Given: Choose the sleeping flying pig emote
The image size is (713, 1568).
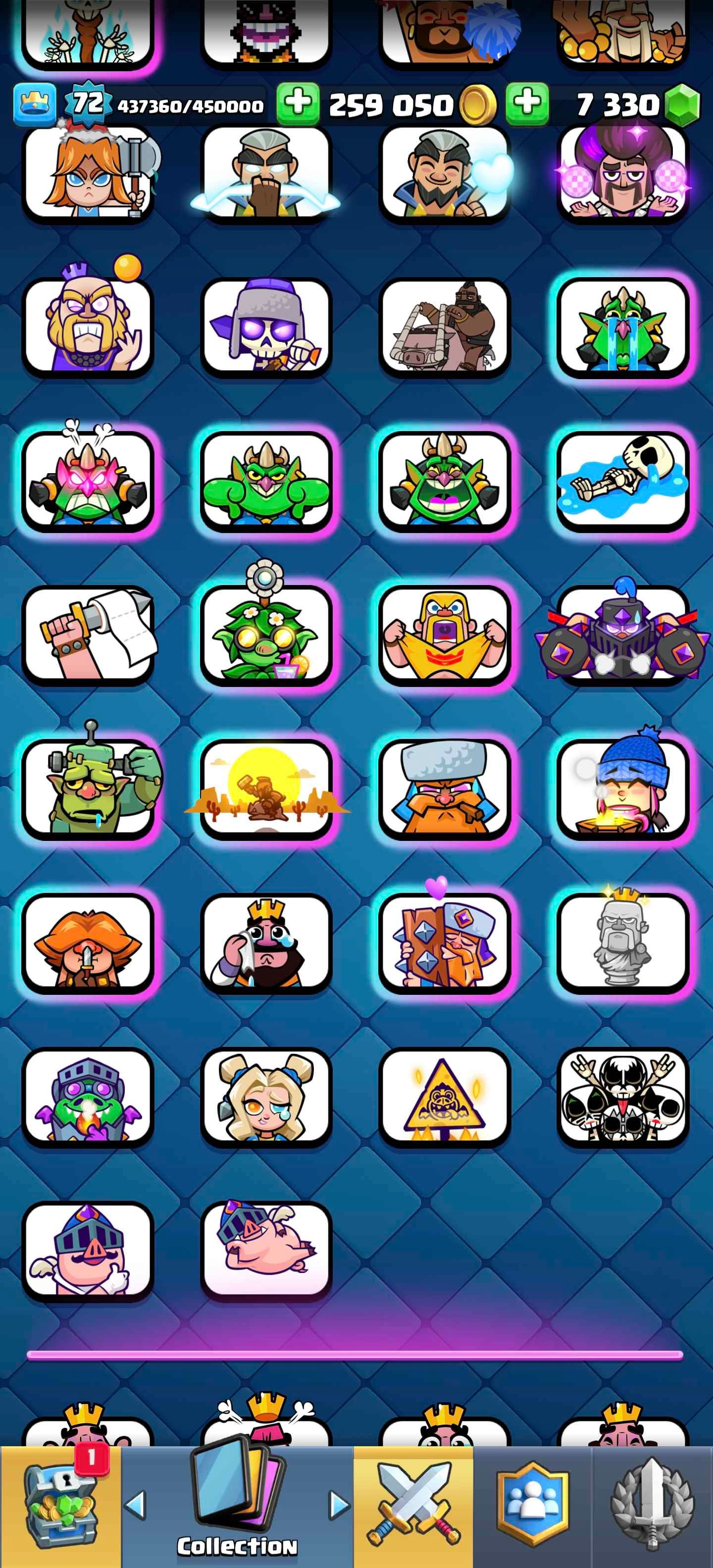Looking at the screenshot, I should tap(266, 1250).
